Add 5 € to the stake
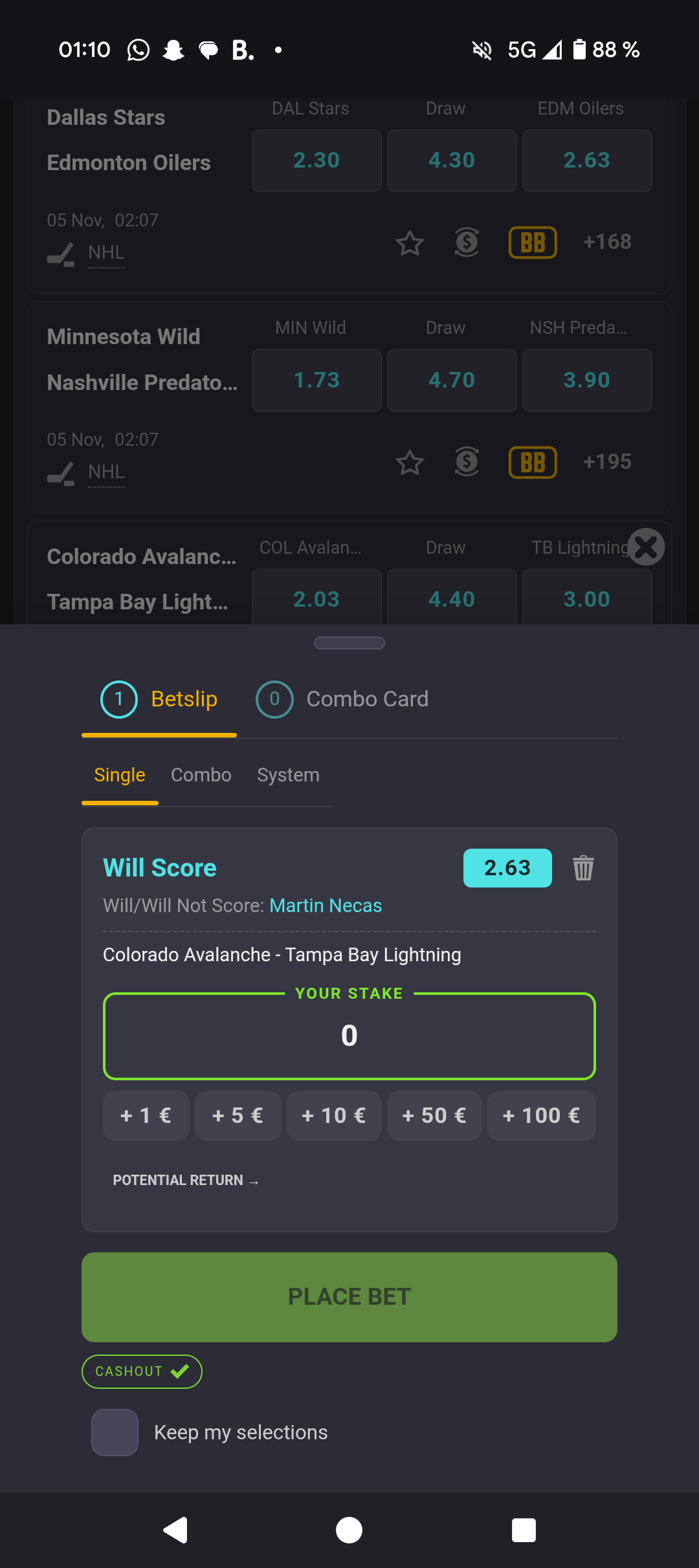The image size is (699, 1568). pyautogui.click(x=238, y=1116)
